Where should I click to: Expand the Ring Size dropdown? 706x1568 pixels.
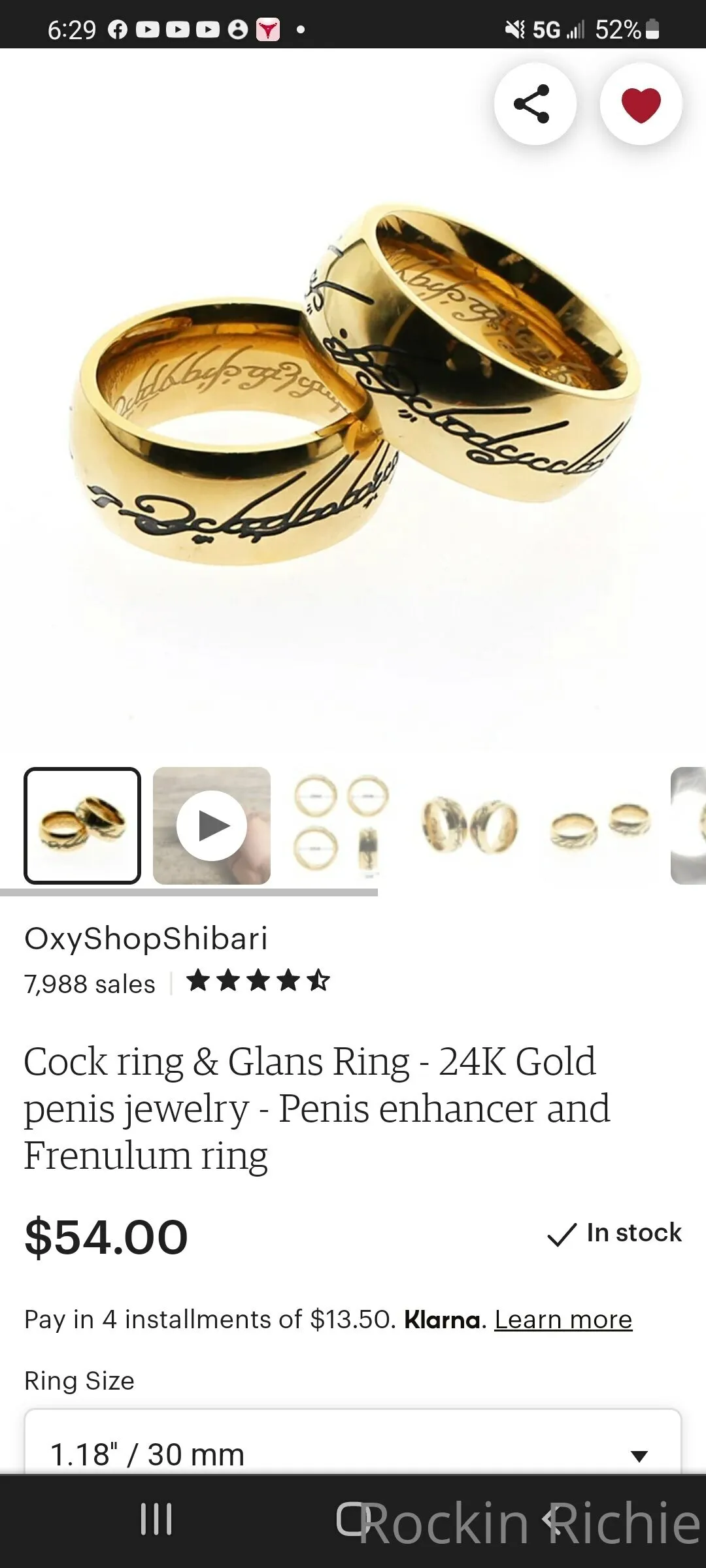[x=353, y=1454]
